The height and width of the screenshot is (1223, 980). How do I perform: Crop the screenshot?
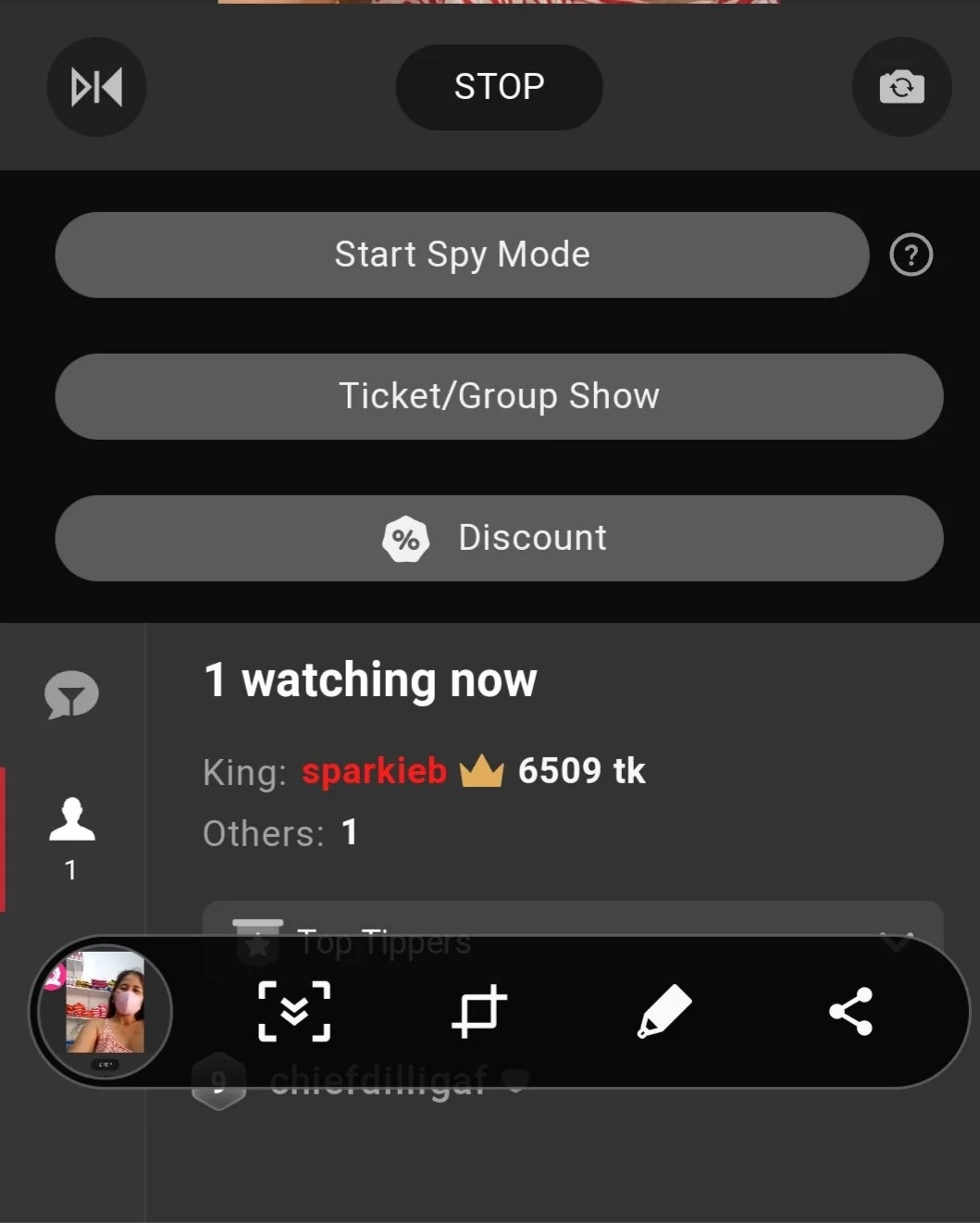pyautogui.click(x=479, y=1011)
